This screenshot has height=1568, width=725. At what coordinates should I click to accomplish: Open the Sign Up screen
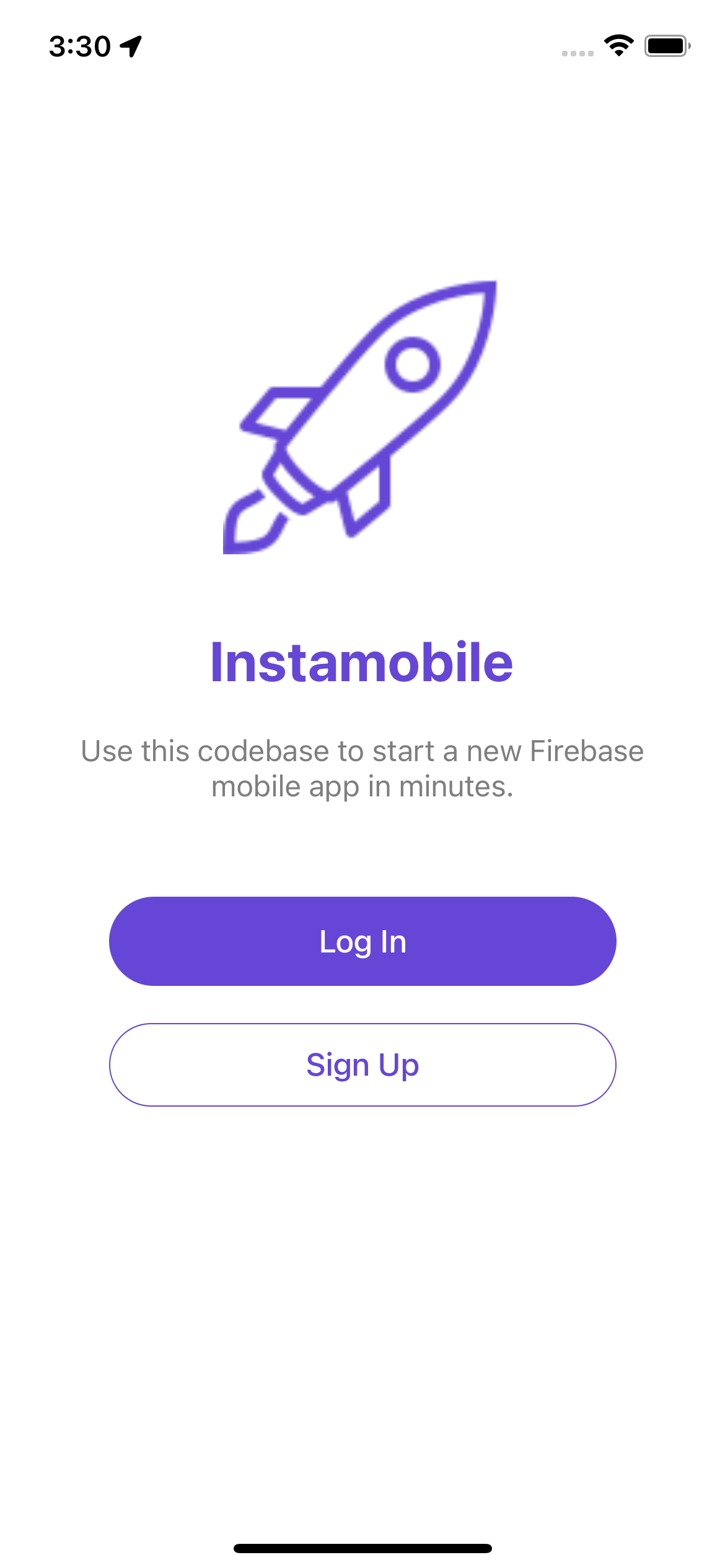coord(362,1065)
